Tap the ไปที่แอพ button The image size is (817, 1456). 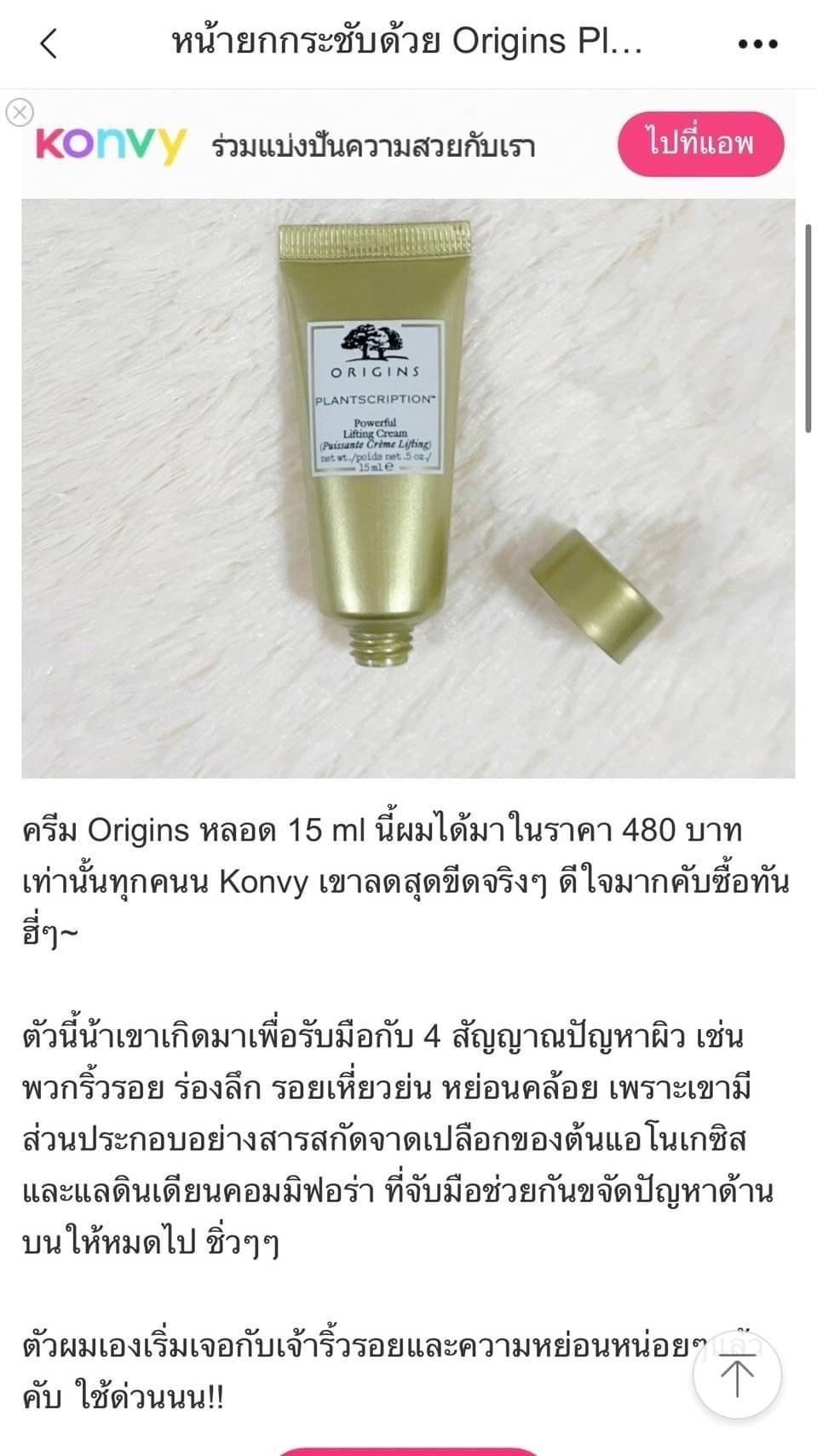tap(700, 143)
